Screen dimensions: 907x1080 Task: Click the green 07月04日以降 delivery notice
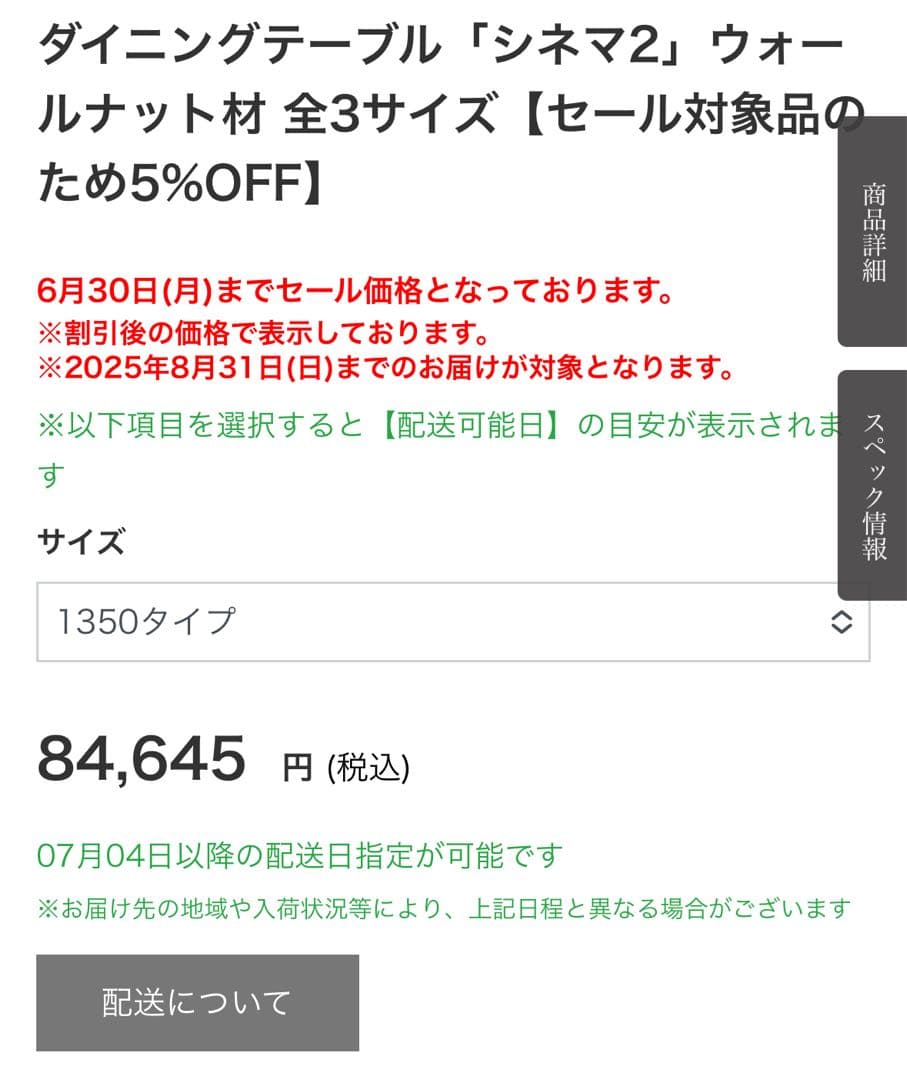[x=300, y=858]
